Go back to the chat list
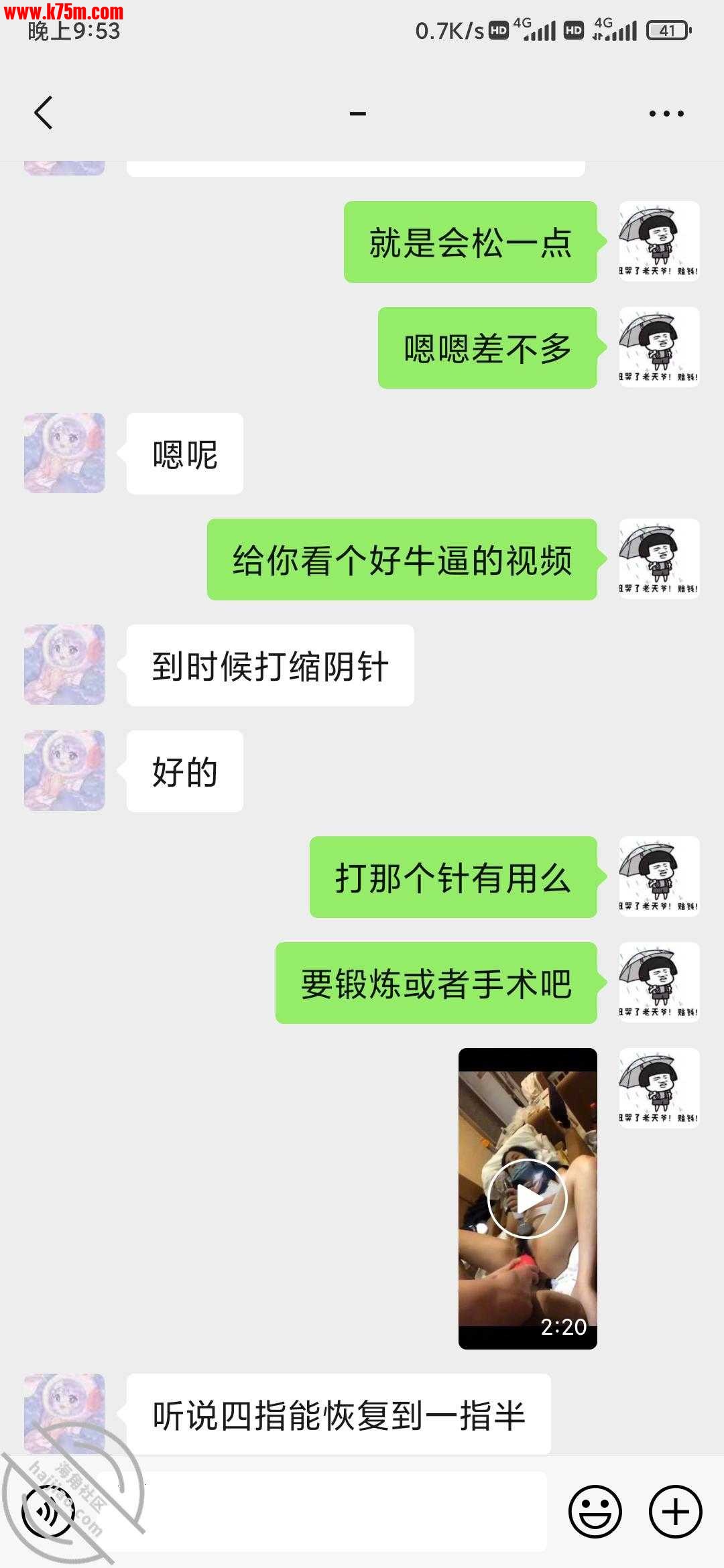Viewport: 724px width, 1568px height. point(44,113)
